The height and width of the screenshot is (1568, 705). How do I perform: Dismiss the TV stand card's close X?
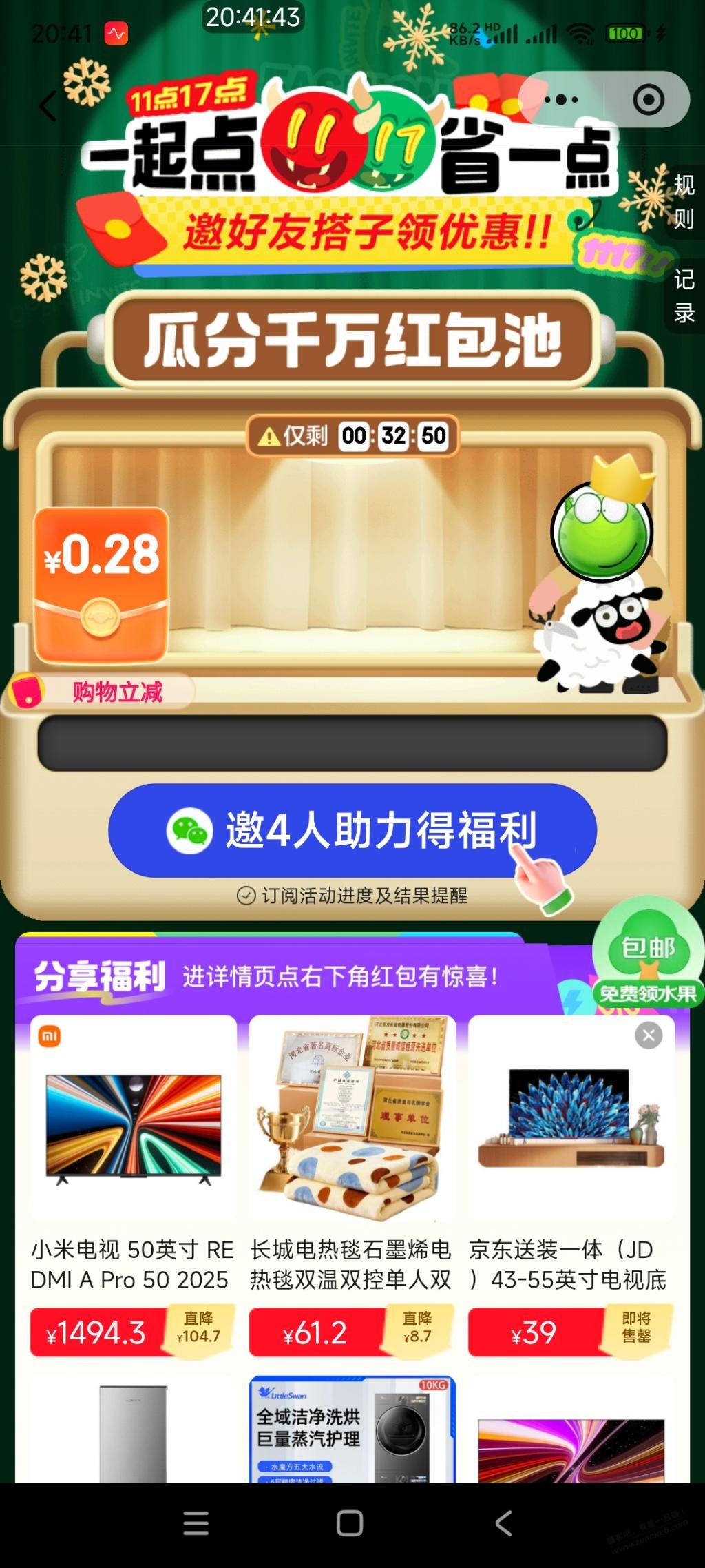pos(648,1035)
